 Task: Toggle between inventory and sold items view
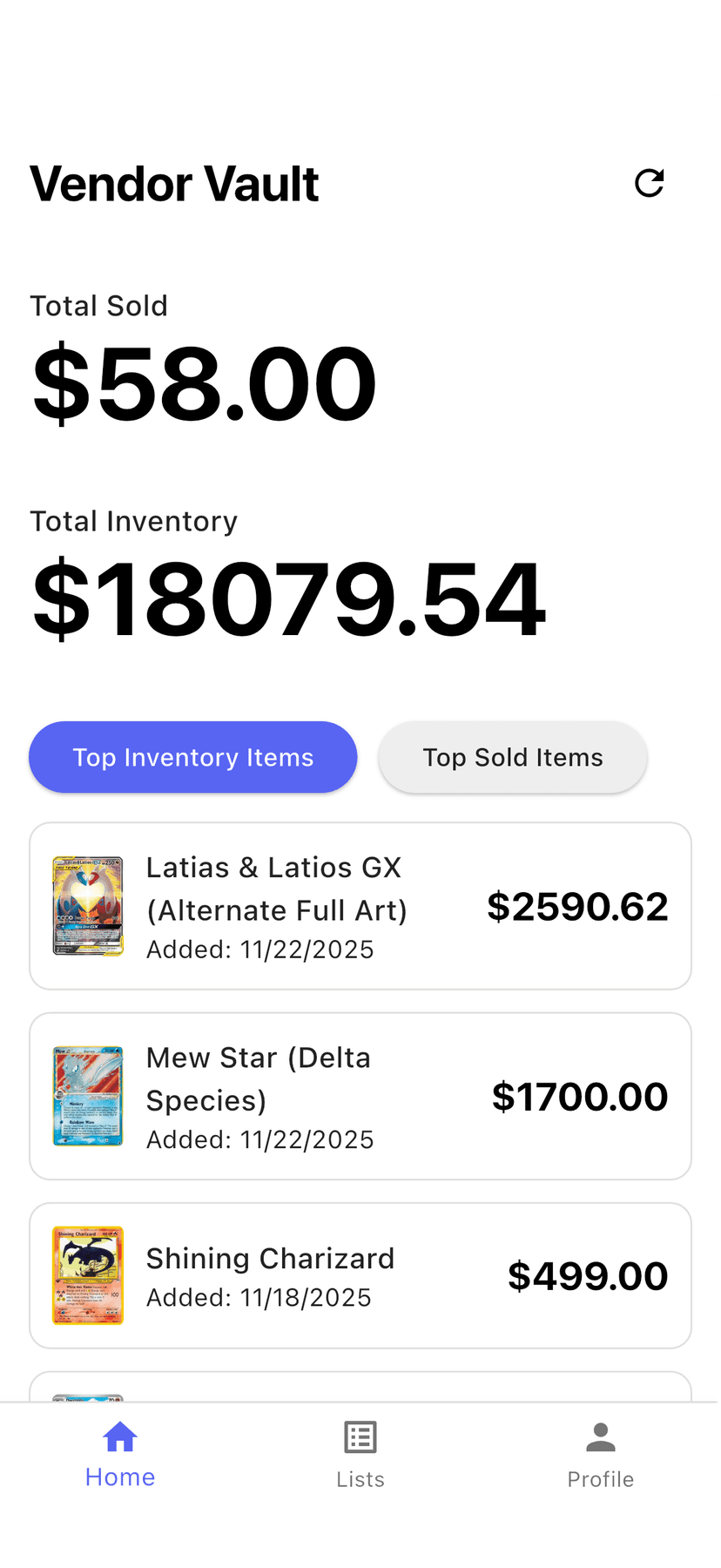pyautogui.click(x=512, y=757)
